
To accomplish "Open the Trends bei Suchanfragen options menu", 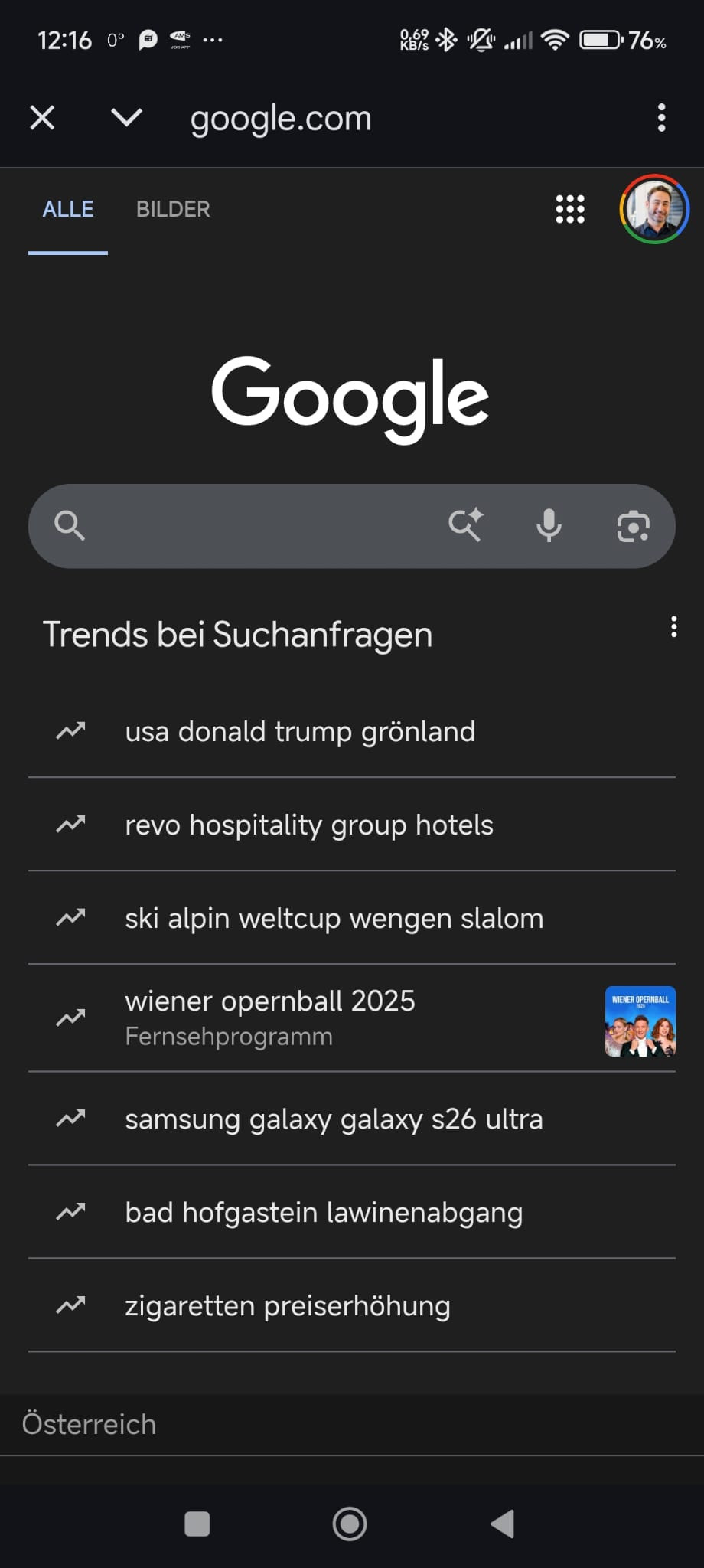I will (674, 629).
